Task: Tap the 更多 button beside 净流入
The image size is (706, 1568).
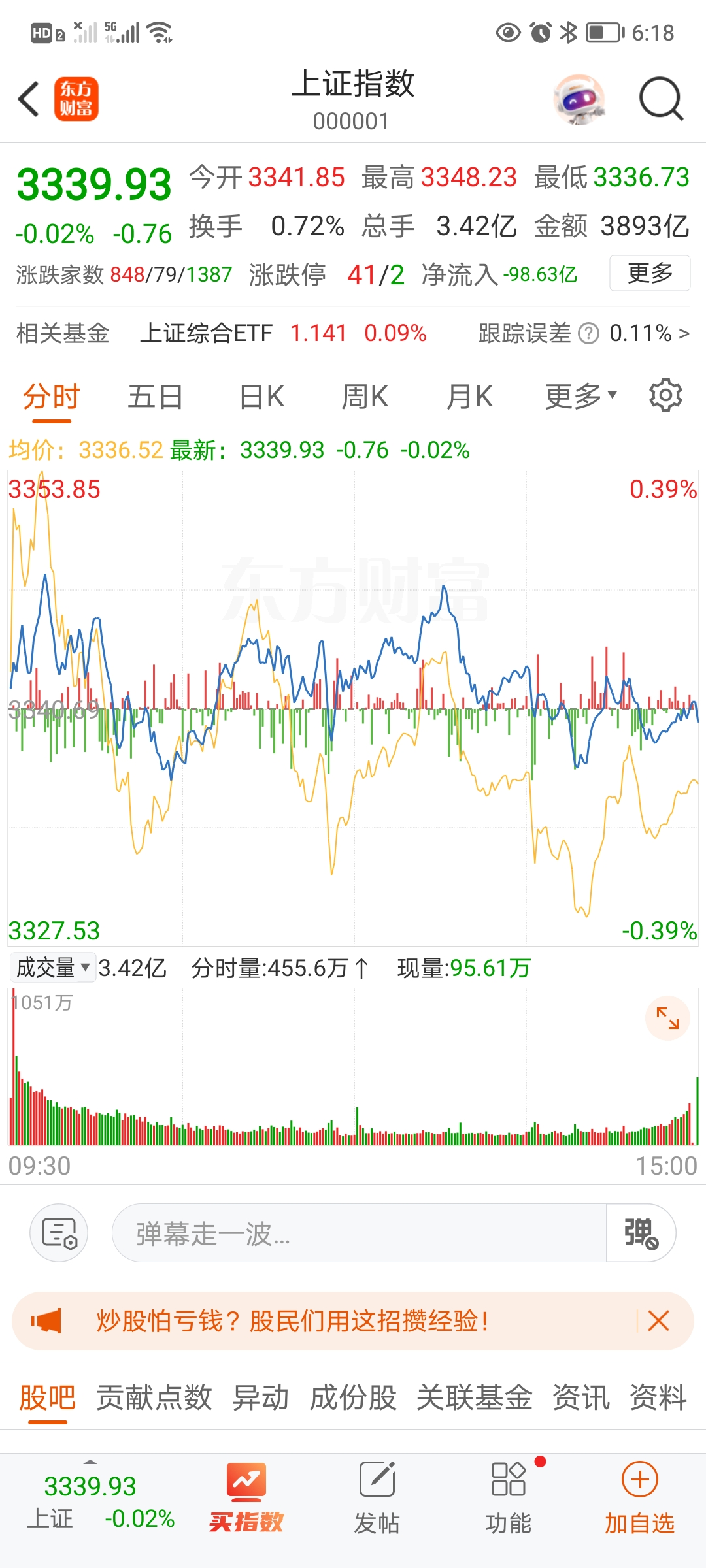Action: tap(650, 273)
